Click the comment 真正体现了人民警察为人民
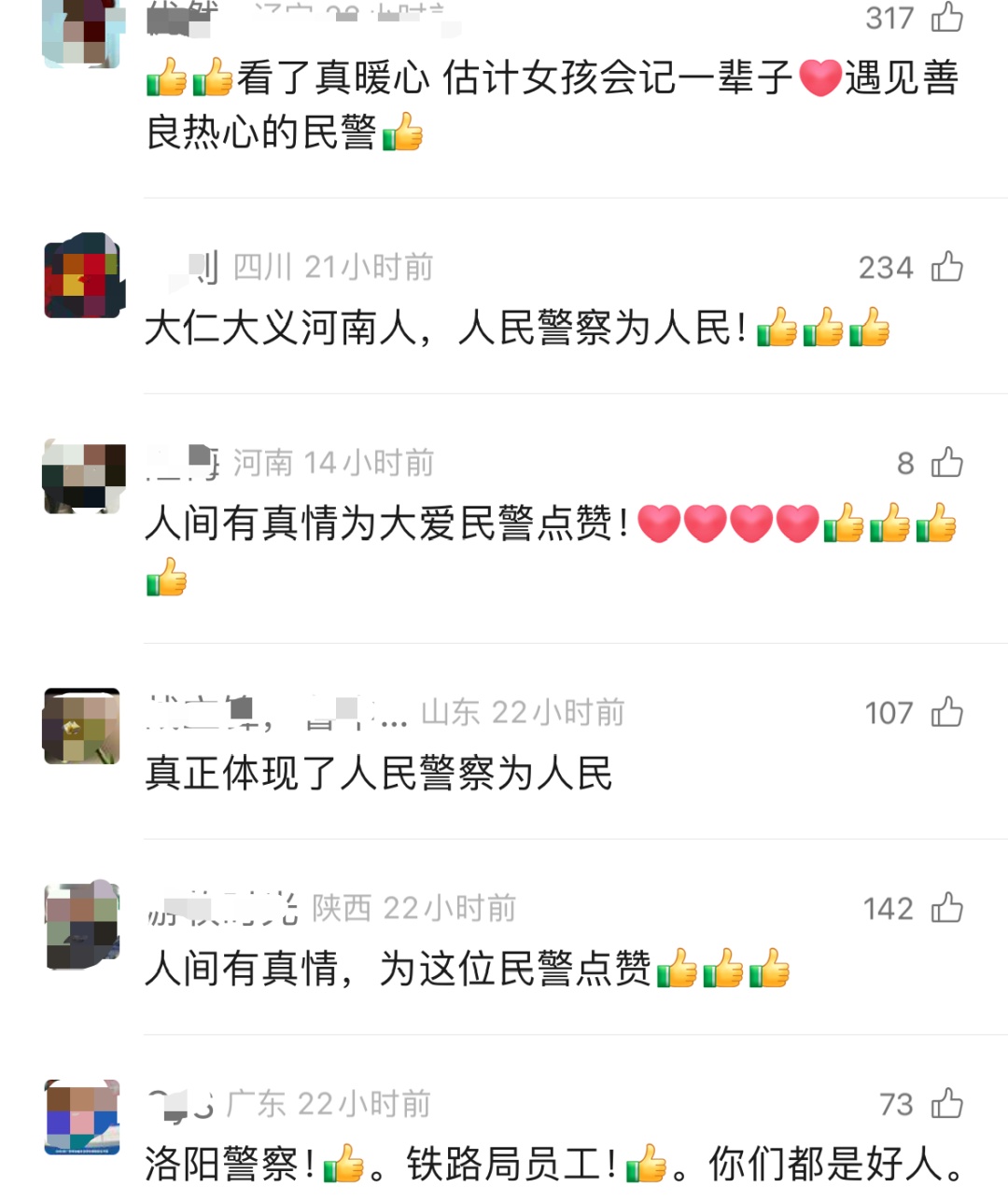1008x1201 pixels. 378,773
